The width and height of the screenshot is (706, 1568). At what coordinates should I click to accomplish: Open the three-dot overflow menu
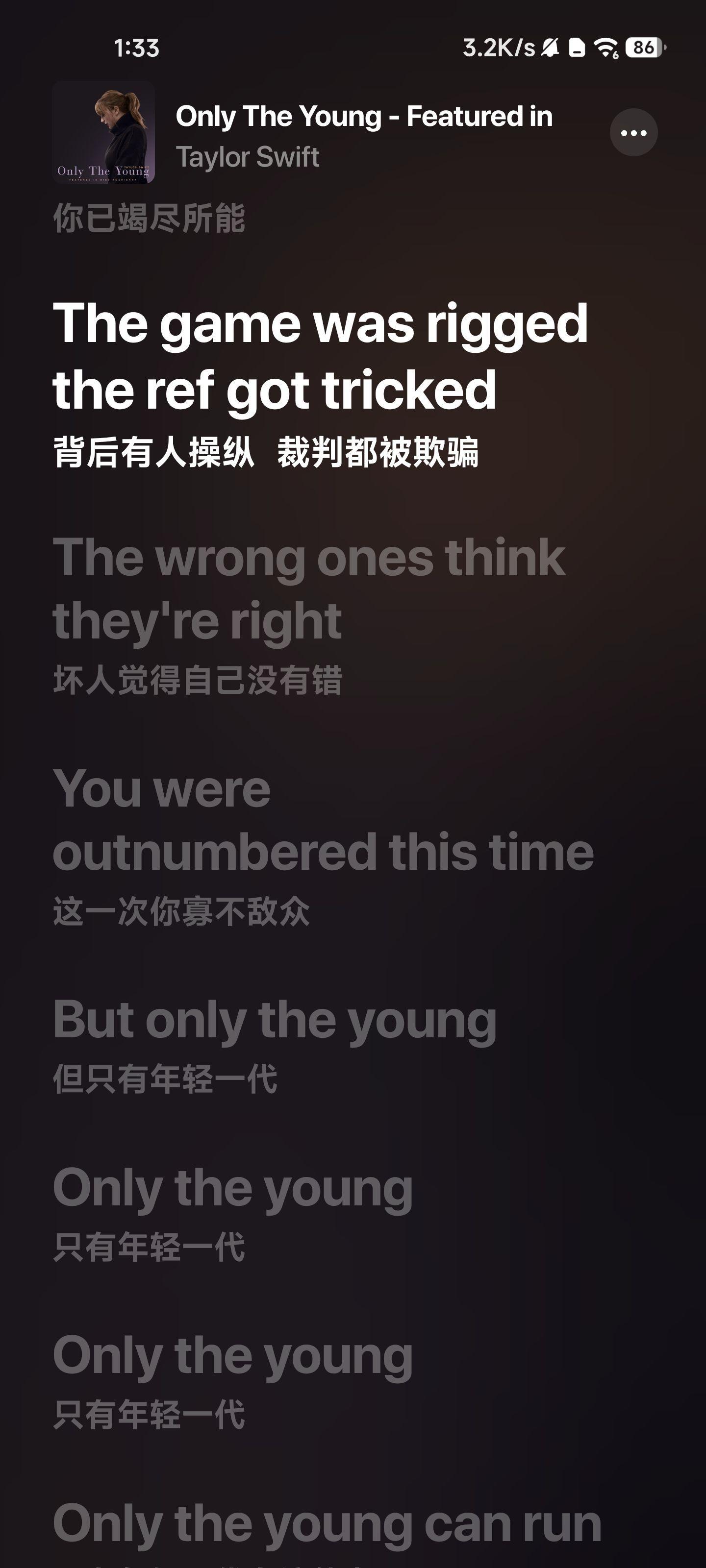633,133
